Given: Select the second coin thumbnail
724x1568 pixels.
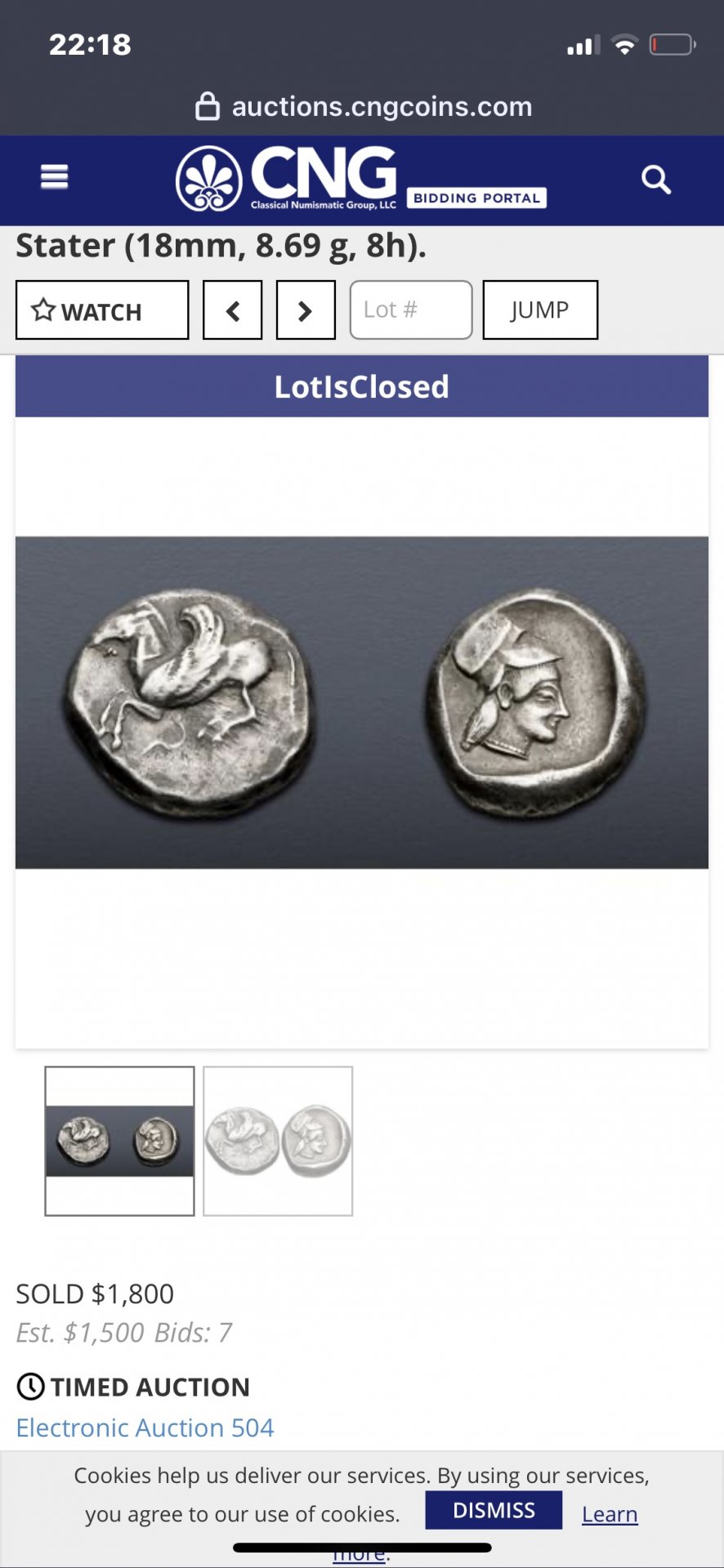Looking at the screenshot, I should click(278, 1141).
